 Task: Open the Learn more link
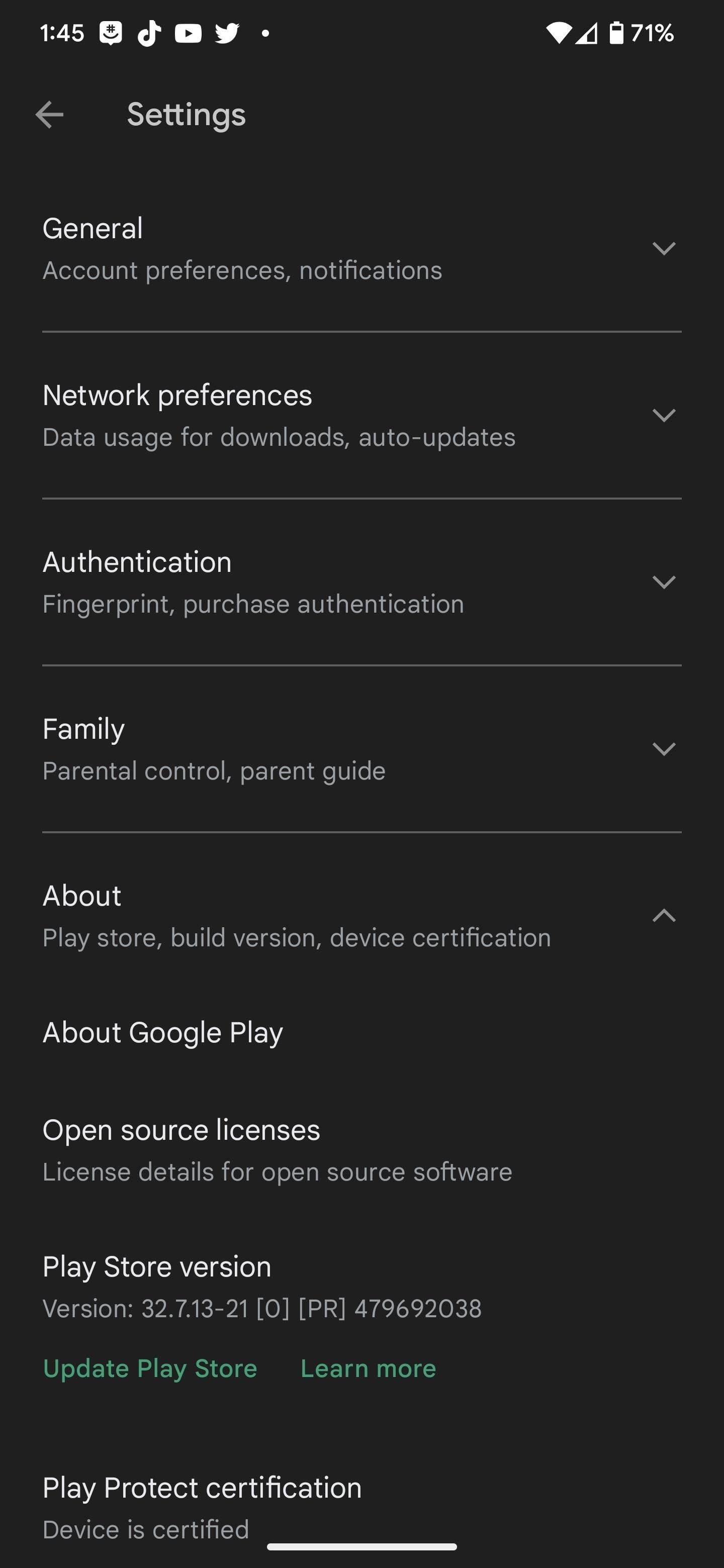(x=368, y=1368)
